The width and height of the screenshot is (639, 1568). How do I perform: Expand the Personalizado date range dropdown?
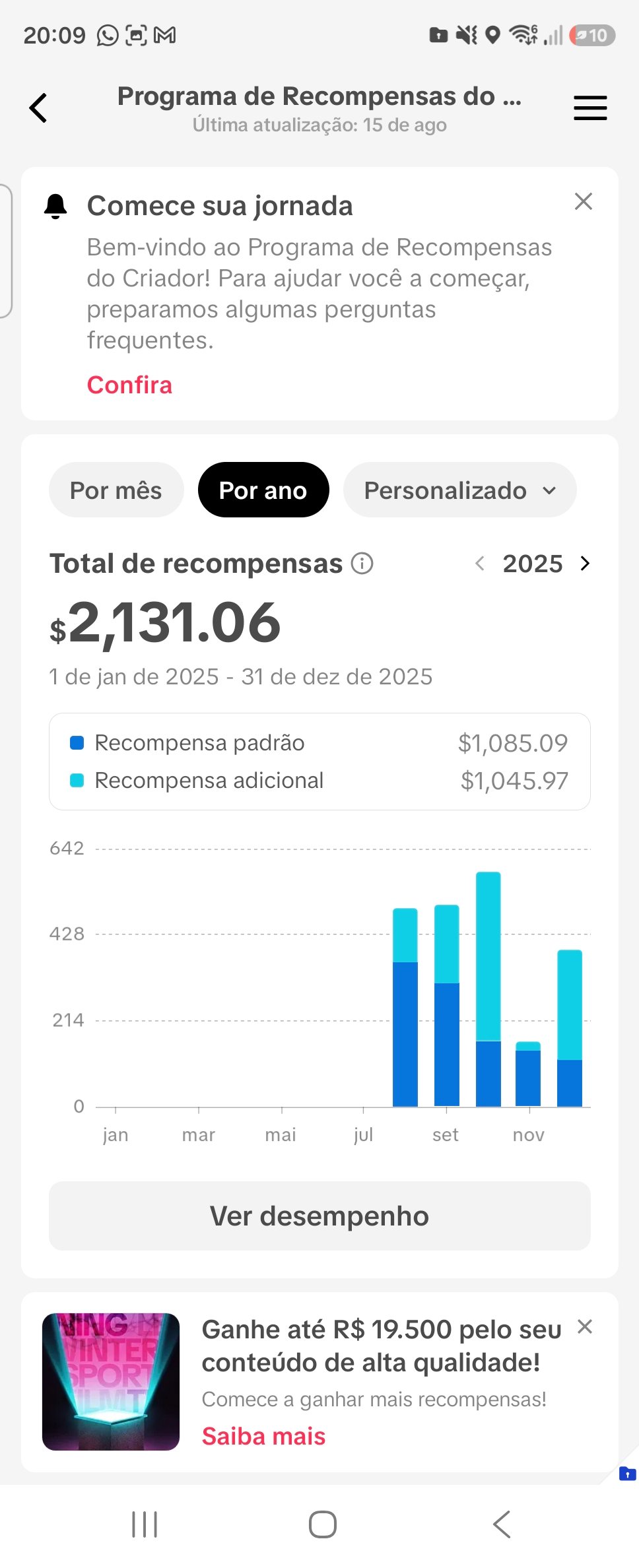460,490
